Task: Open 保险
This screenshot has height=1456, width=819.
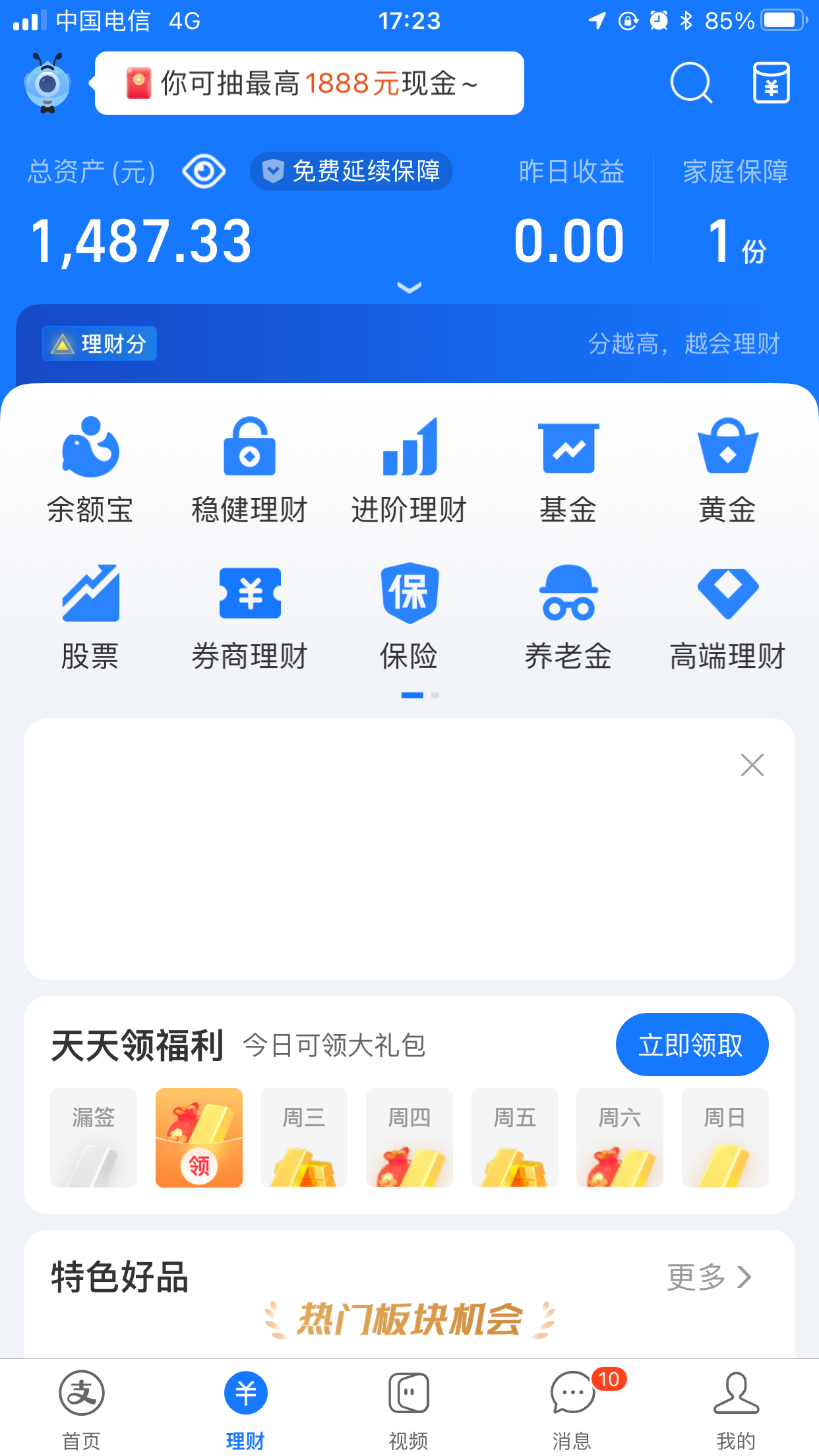Action: click(x=409, y=617)
